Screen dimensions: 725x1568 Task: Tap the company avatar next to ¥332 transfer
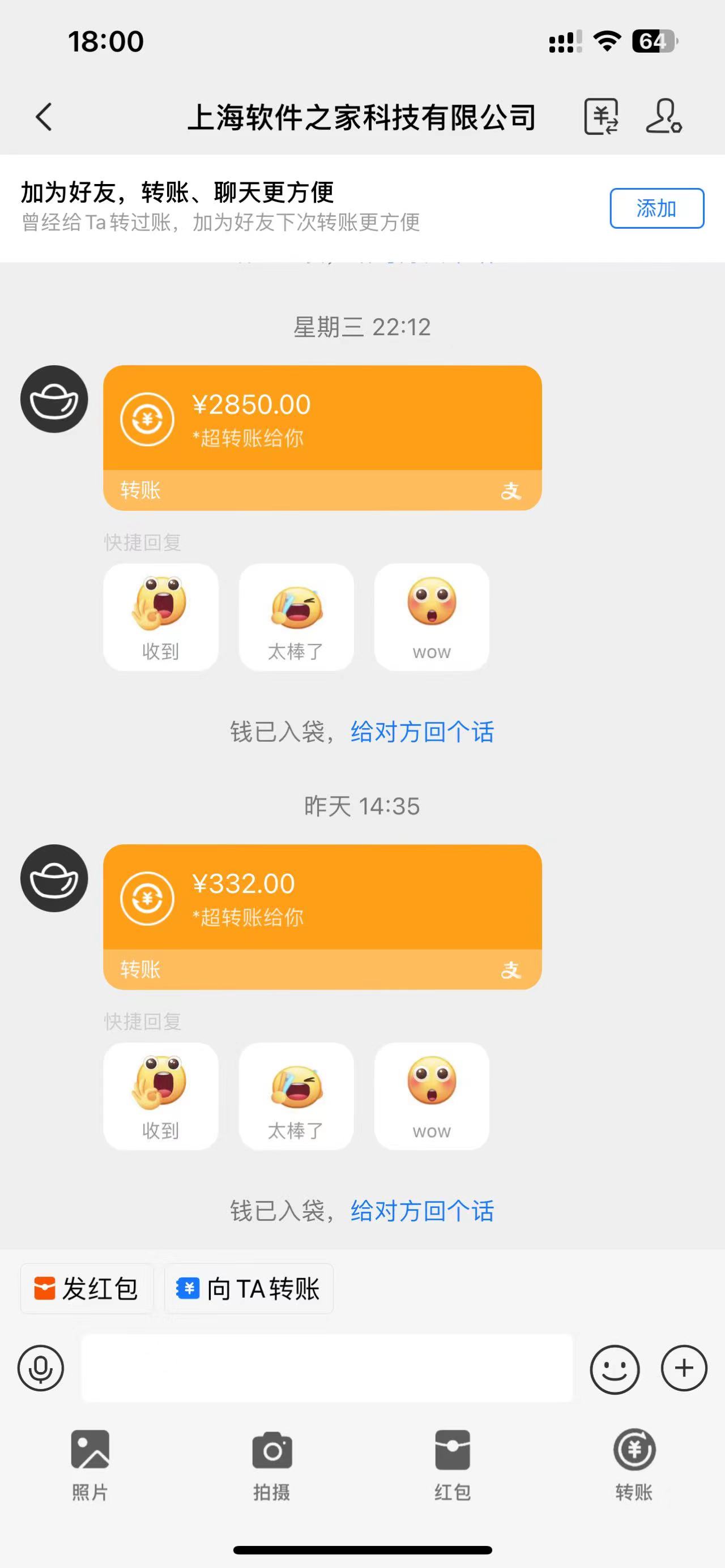(x=54, y=878)
